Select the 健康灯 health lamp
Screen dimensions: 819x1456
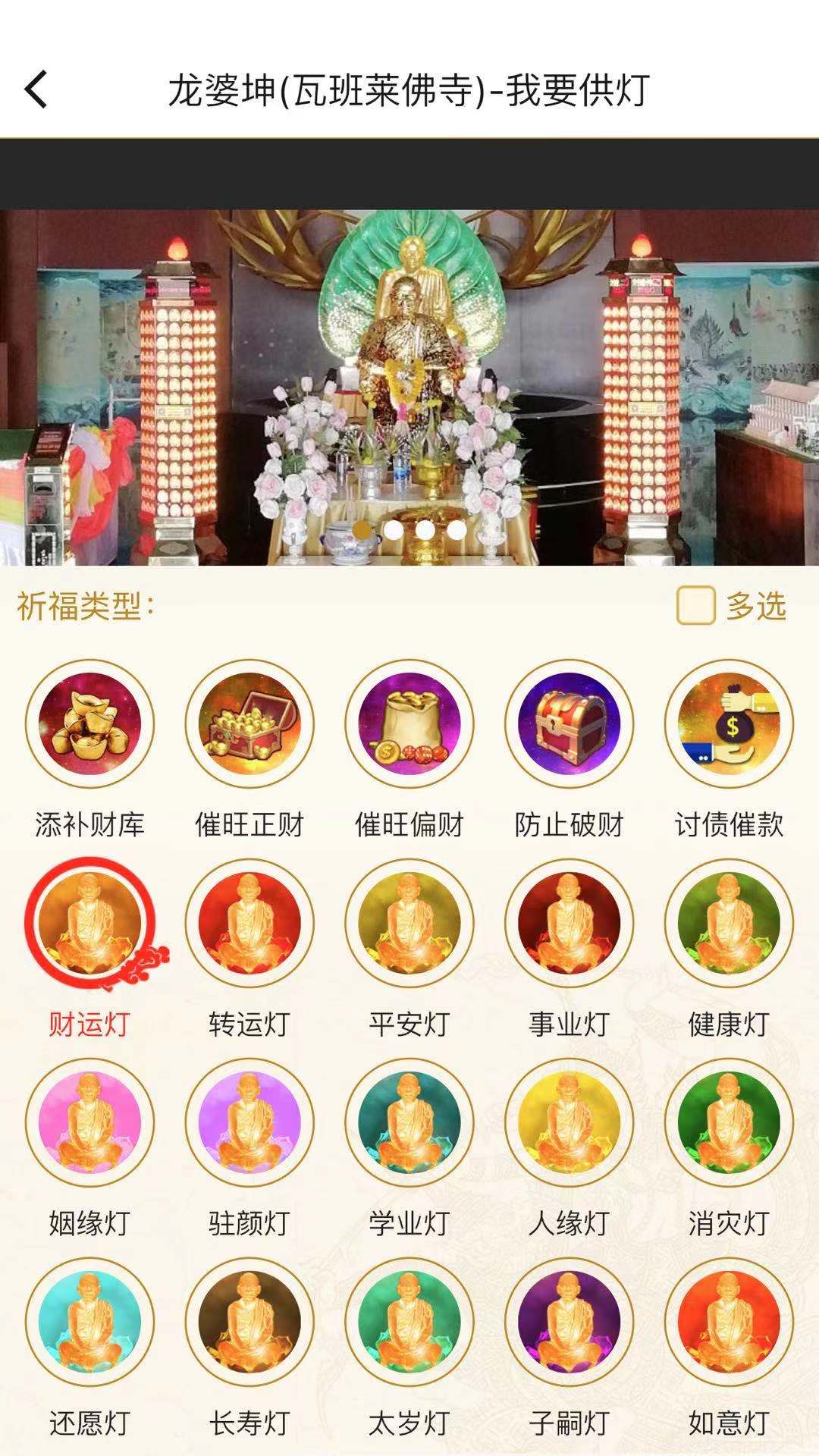click(x=729, y=922)
